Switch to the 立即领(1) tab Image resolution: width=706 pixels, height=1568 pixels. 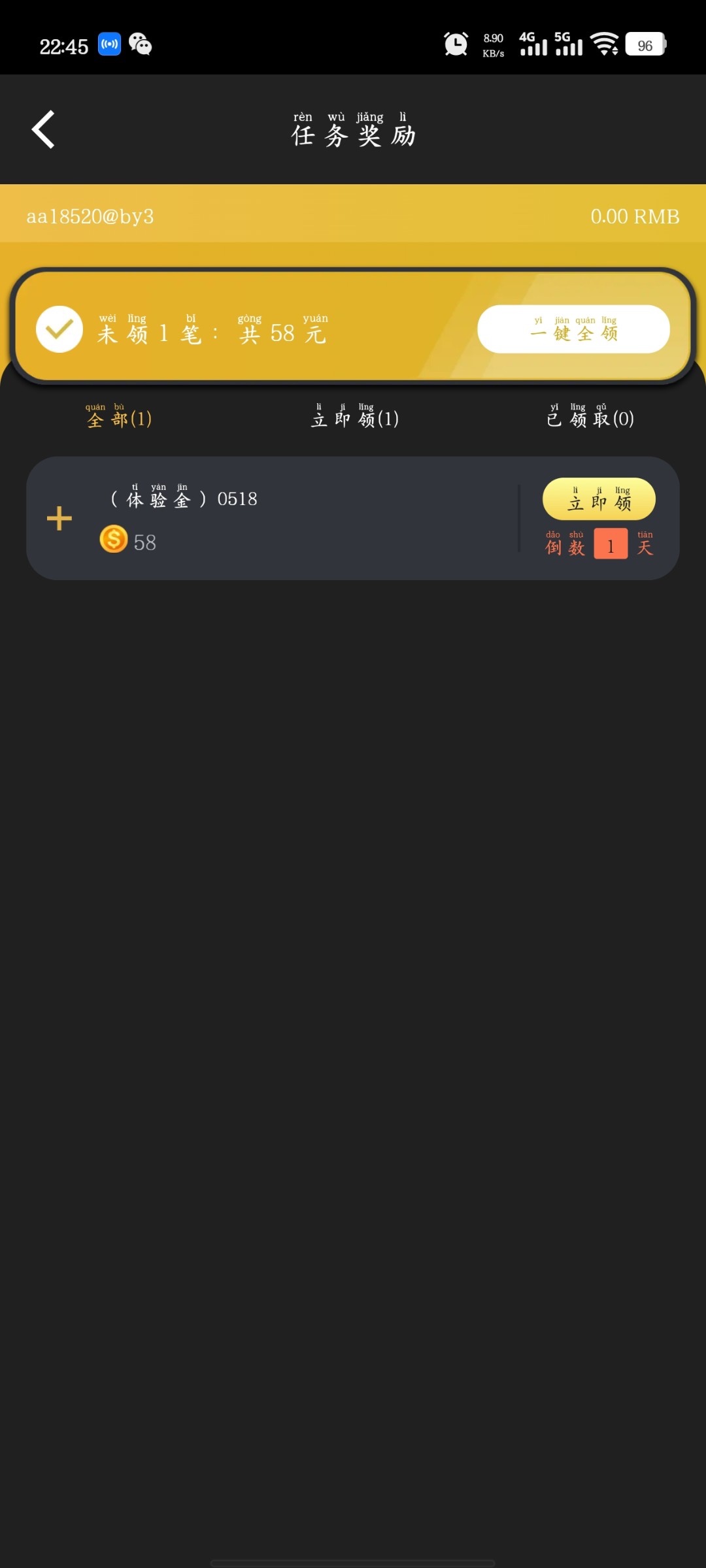[354, 418]
